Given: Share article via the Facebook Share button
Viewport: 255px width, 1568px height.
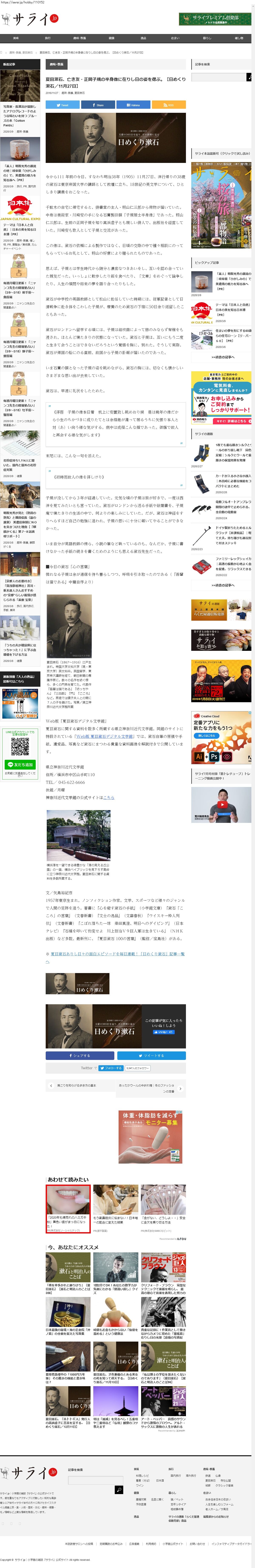Looking at the screenshot, I should pos(97,105).
